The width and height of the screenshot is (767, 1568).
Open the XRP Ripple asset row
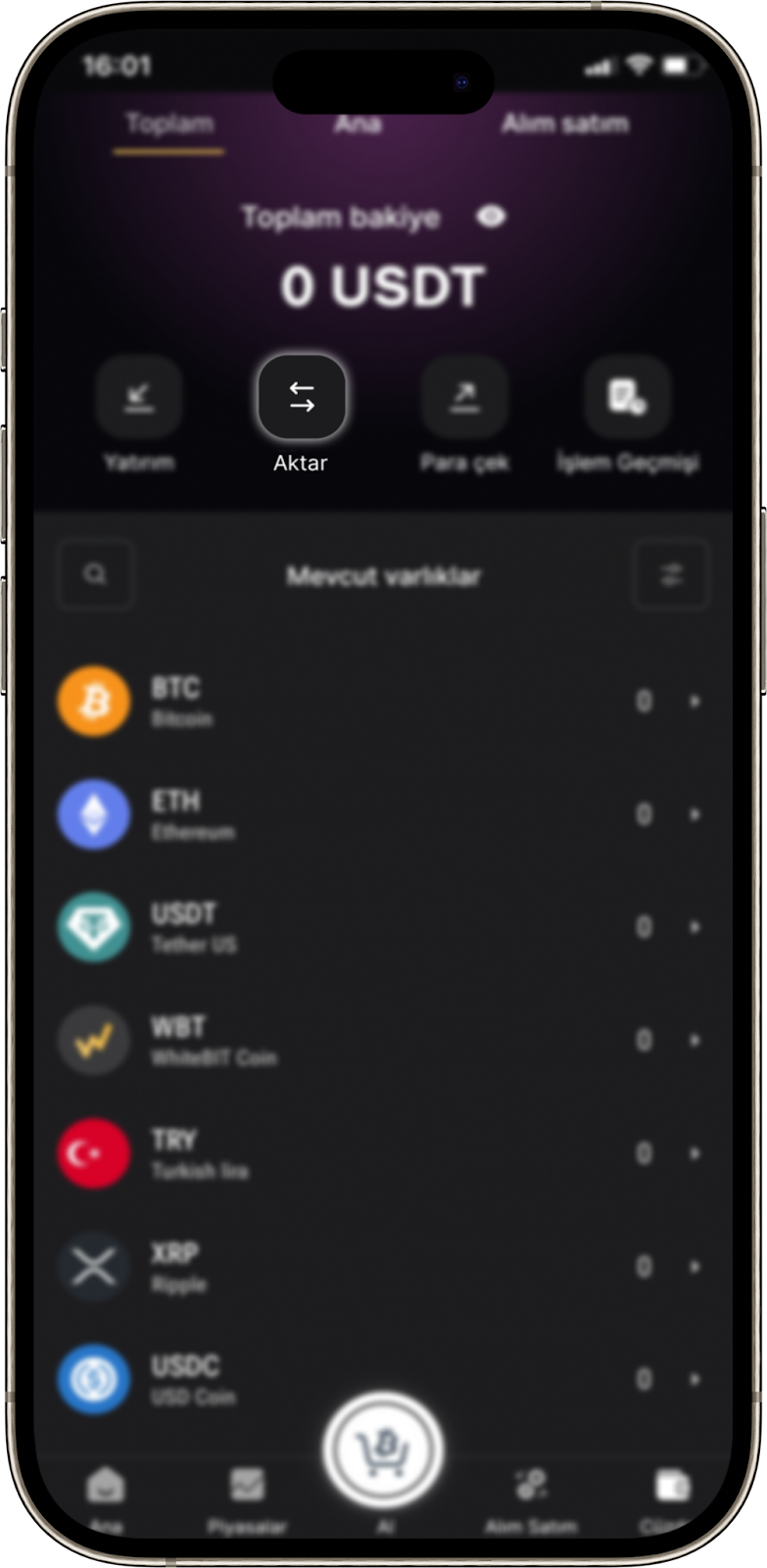[x=382, y=1266]
